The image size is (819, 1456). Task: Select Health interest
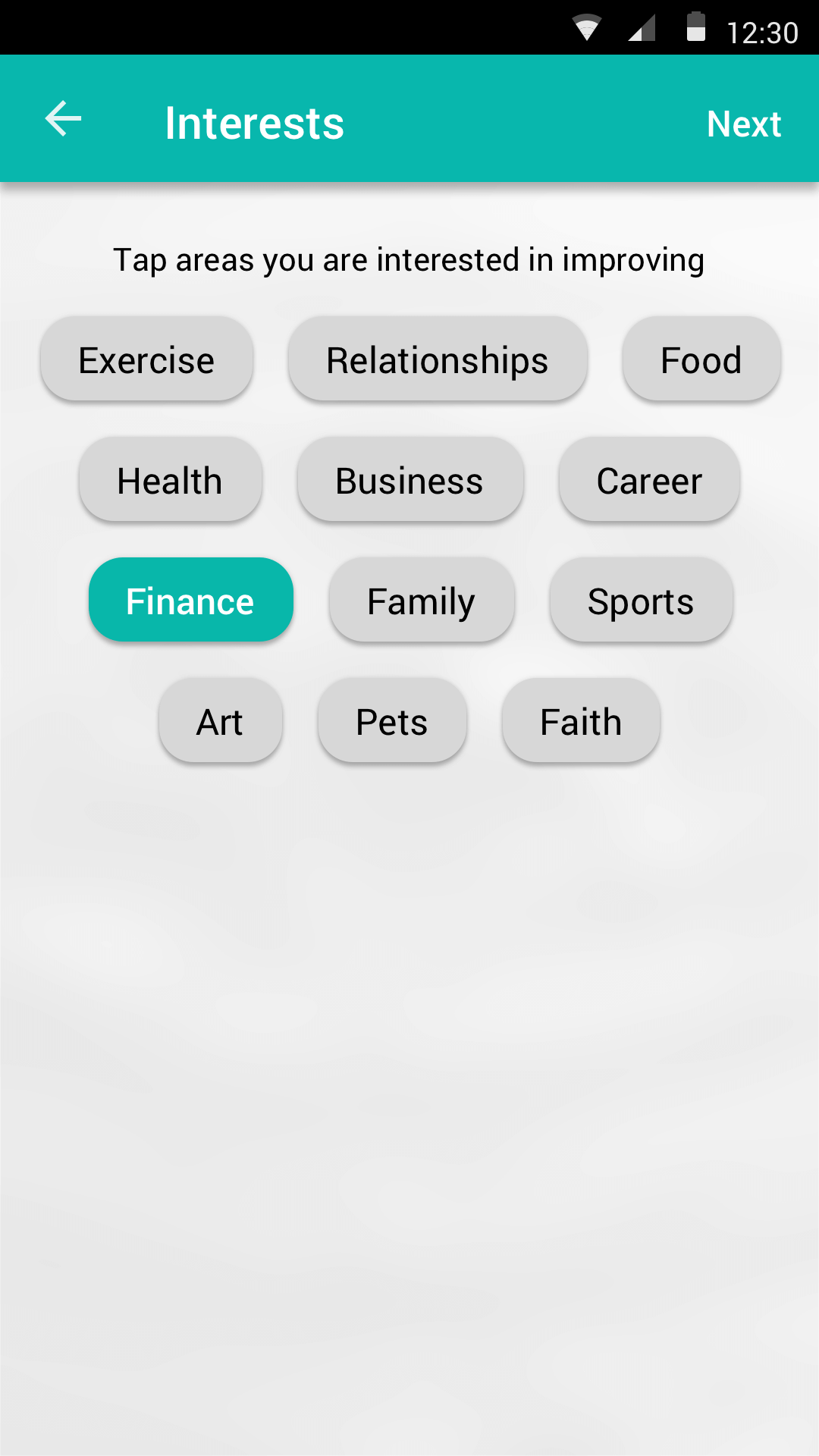click(x=171, y=479)
